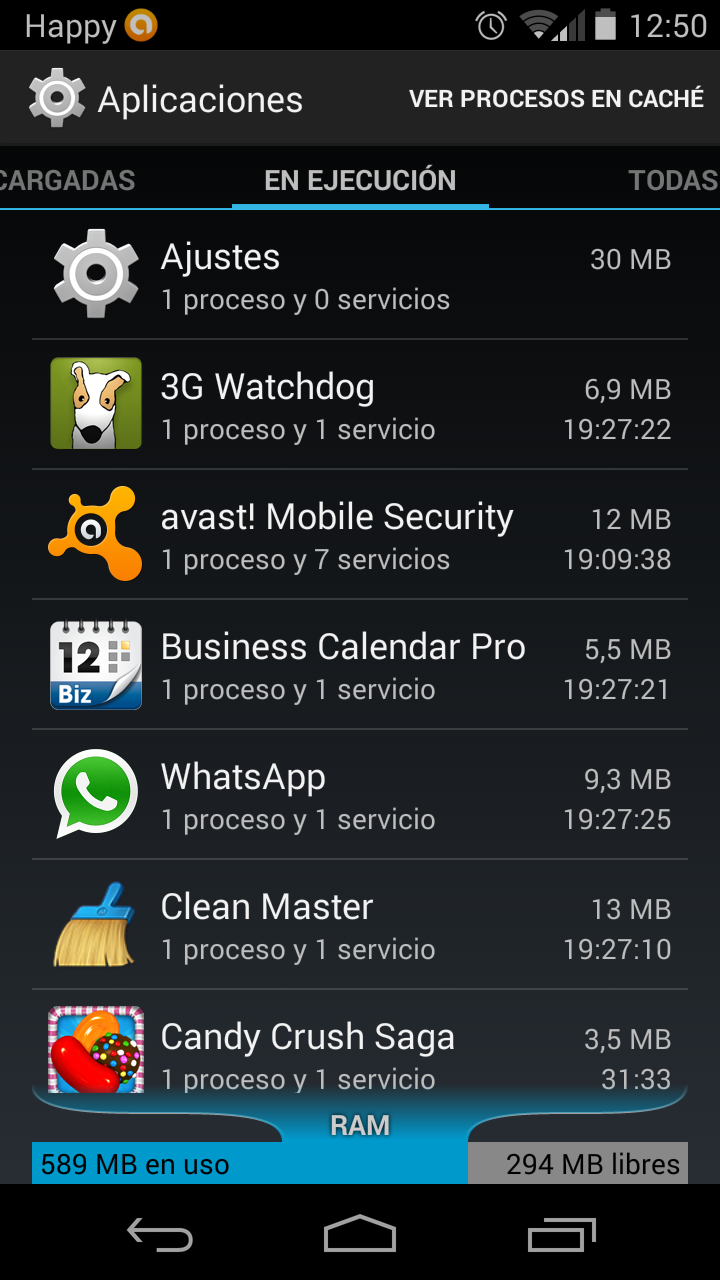Select the EN EJECUCIÓN tab
Image resolution: width=720 pixels, height=1280 pixels.
(360, 180)
